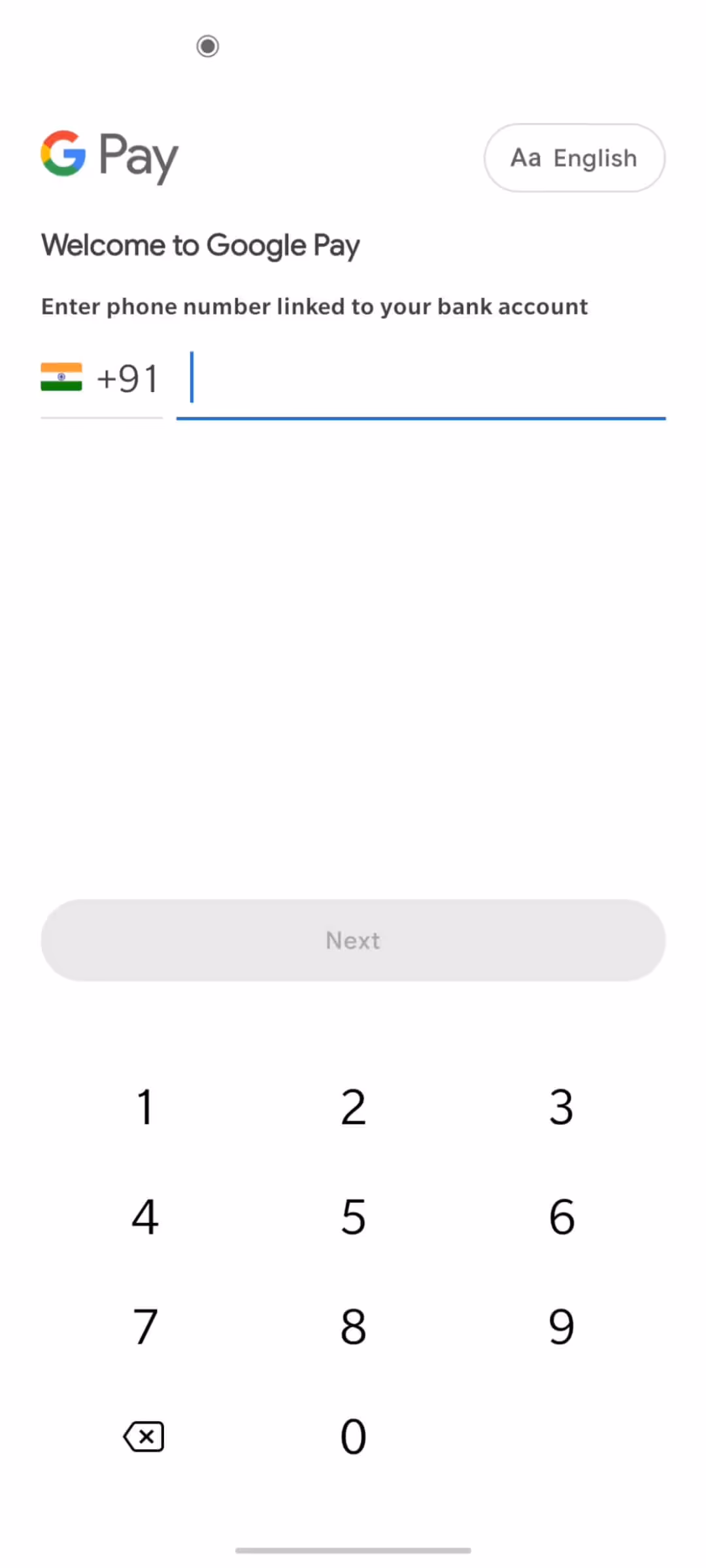
Task: Tap the Next button
Action: pos(353,940)
